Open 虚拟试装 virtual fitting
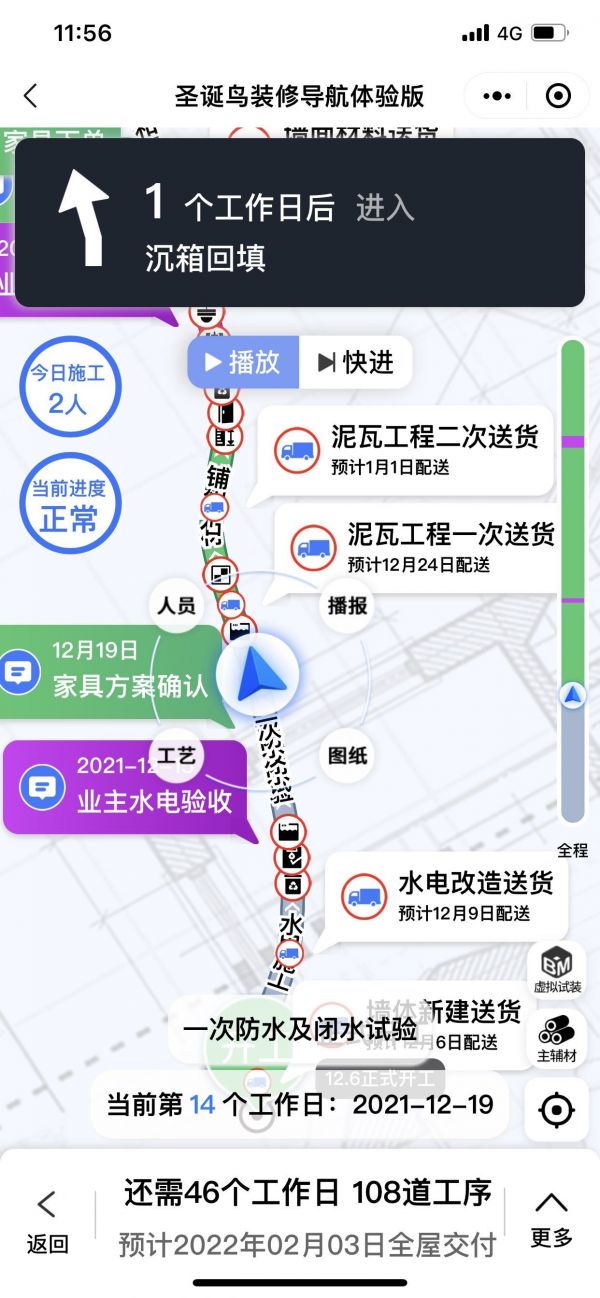 click(557, 968)
